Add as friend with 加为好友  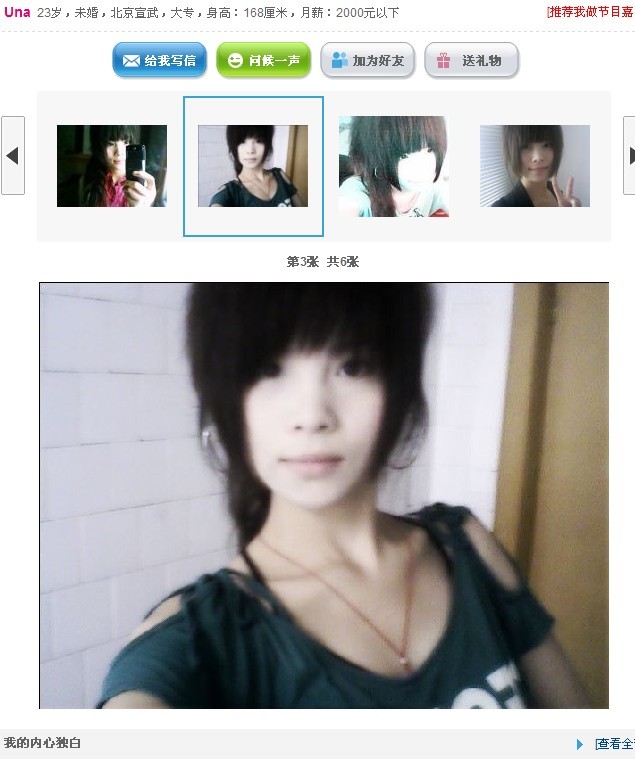click(367, 61)
